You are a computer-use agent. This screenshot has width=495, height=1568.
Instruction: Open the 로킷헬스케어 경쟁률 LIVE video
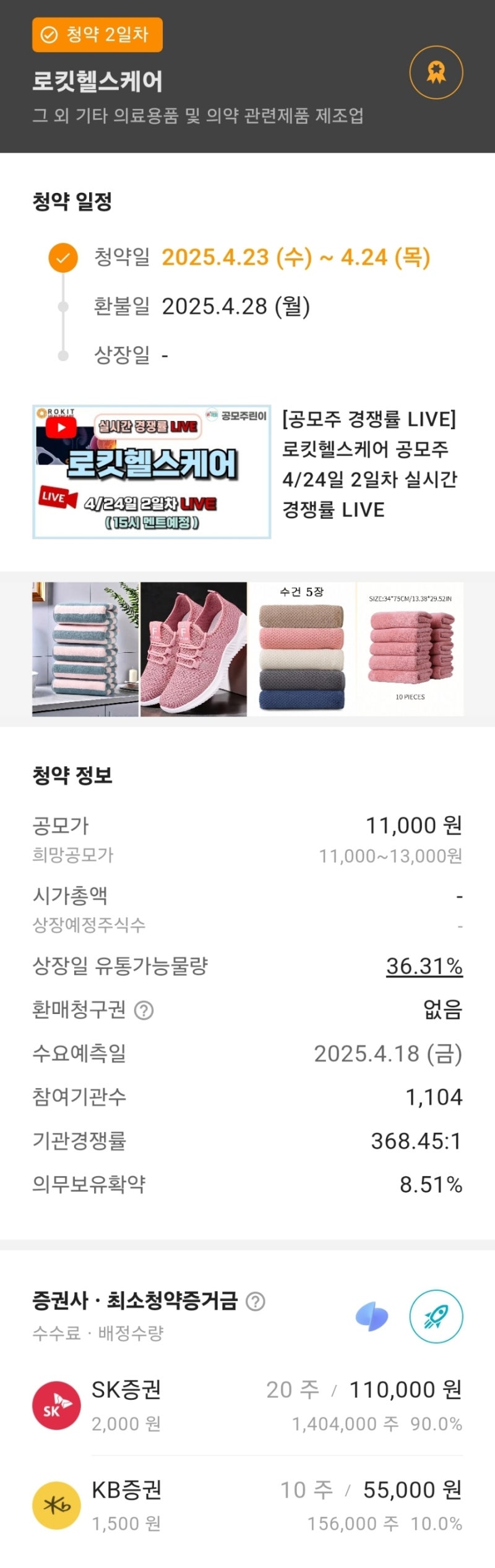click(152, 472)
